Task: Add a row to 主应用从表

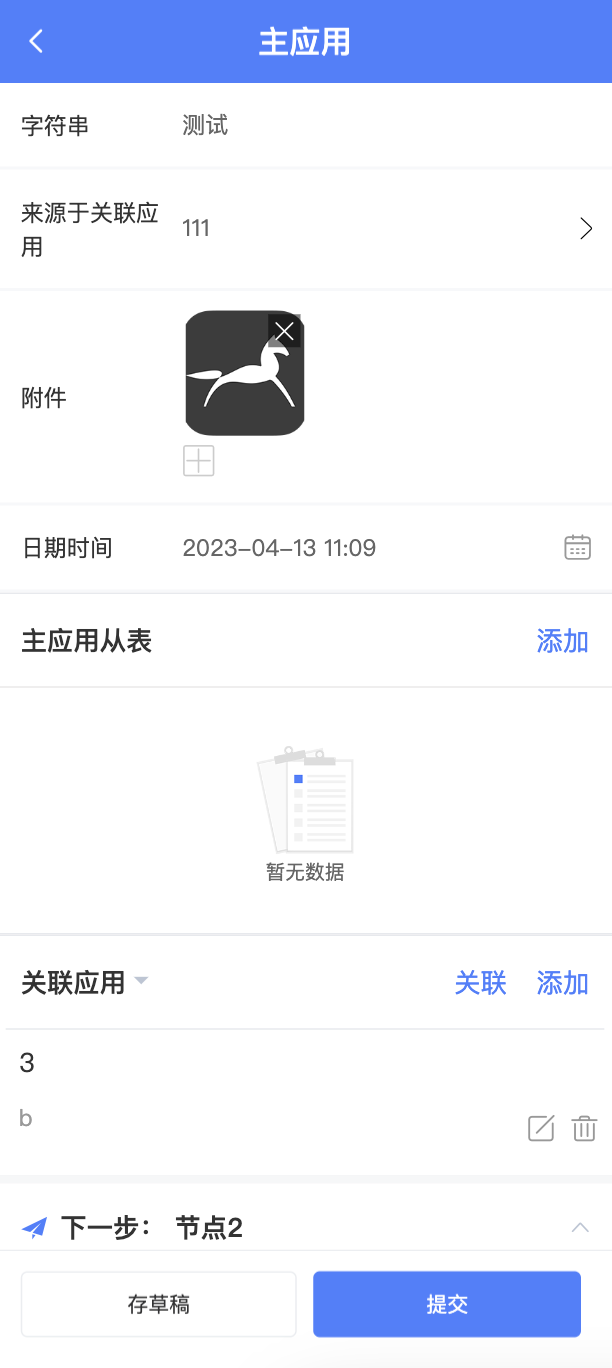Action: point(562,641)
